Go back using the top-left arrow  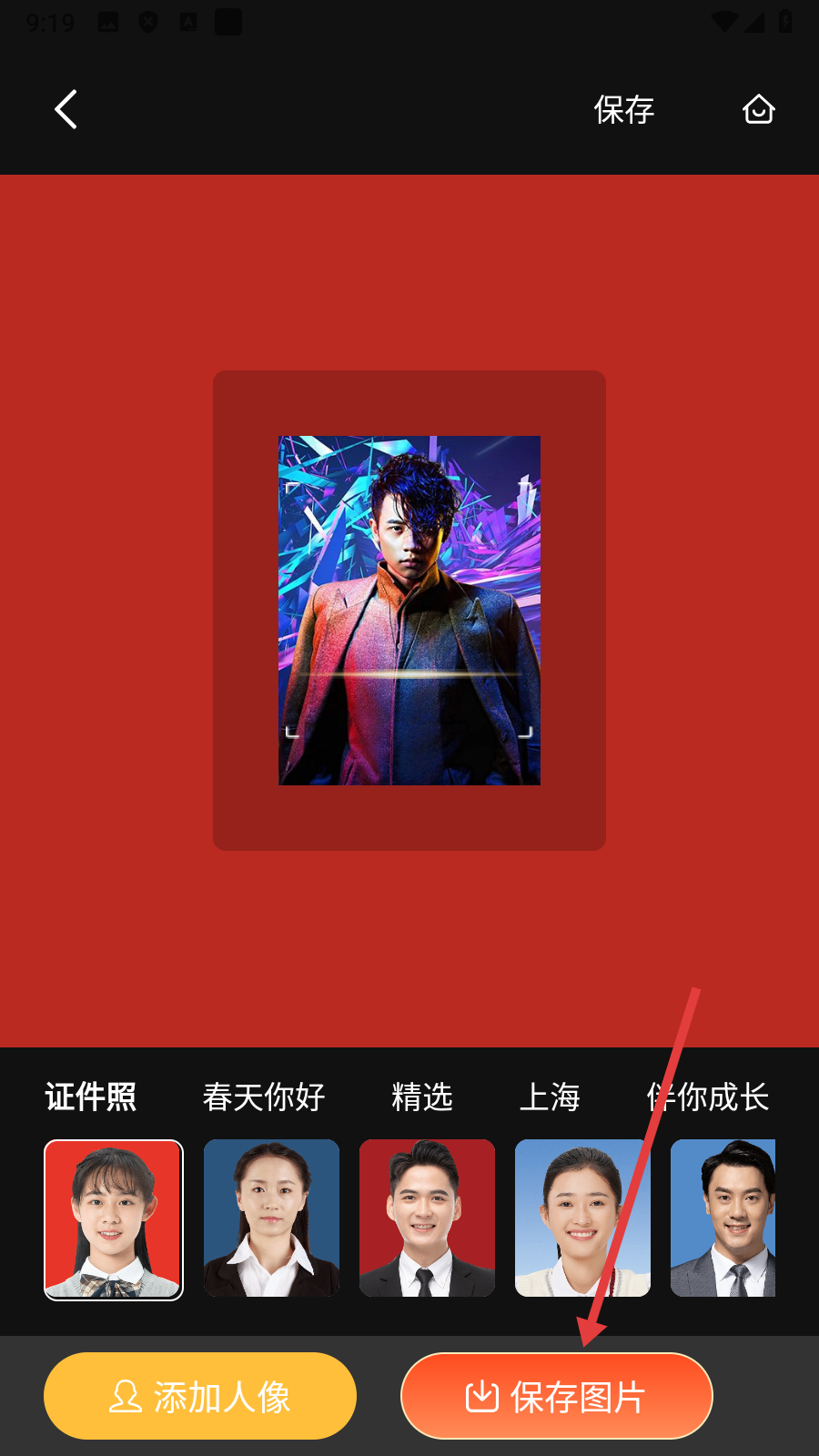tap(66, 110)
